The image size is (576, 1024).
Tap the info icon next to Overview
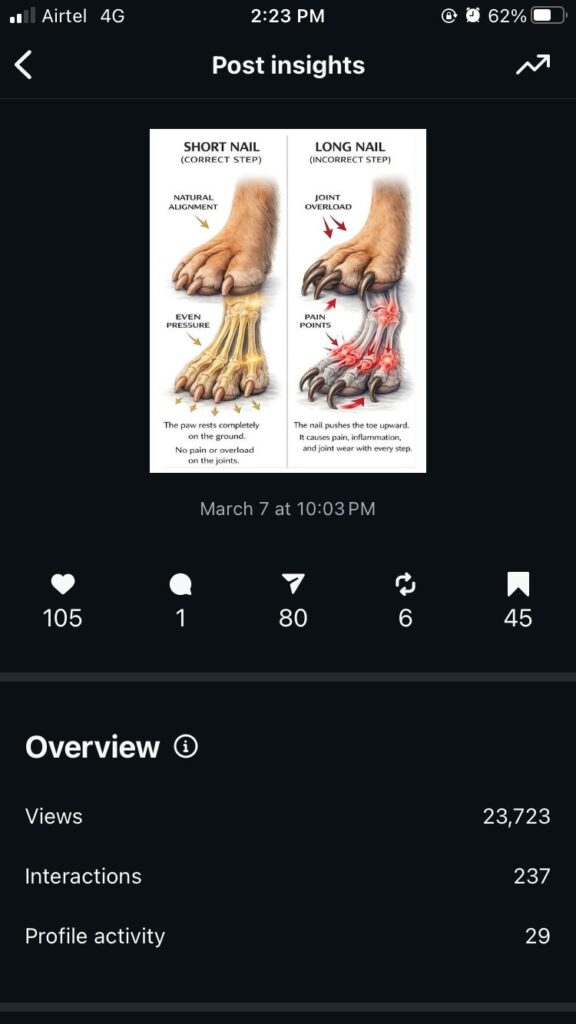click(186, 746)
